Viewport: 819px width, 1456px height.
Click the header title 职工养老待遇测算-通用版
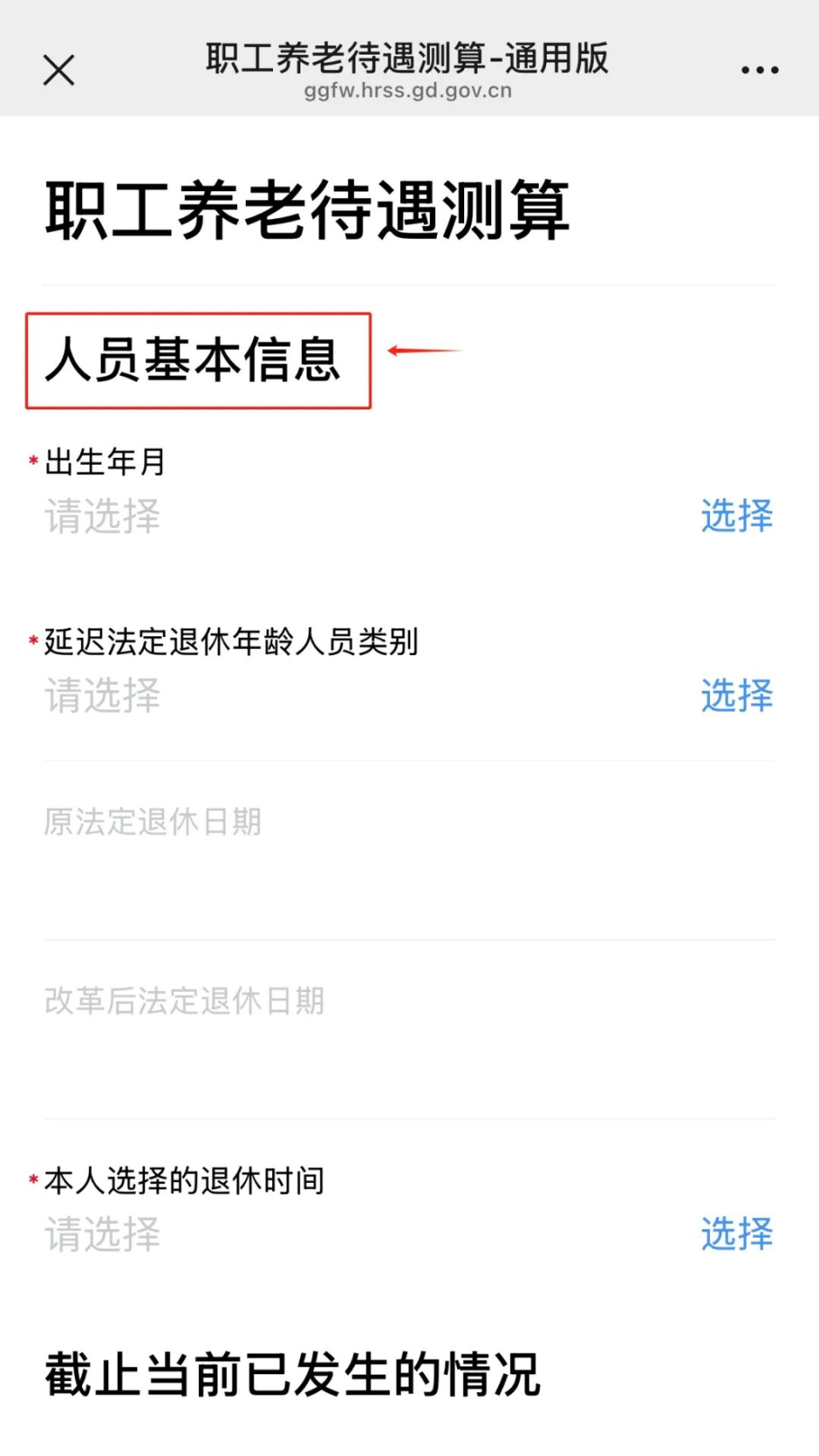[x=407, y=58]
